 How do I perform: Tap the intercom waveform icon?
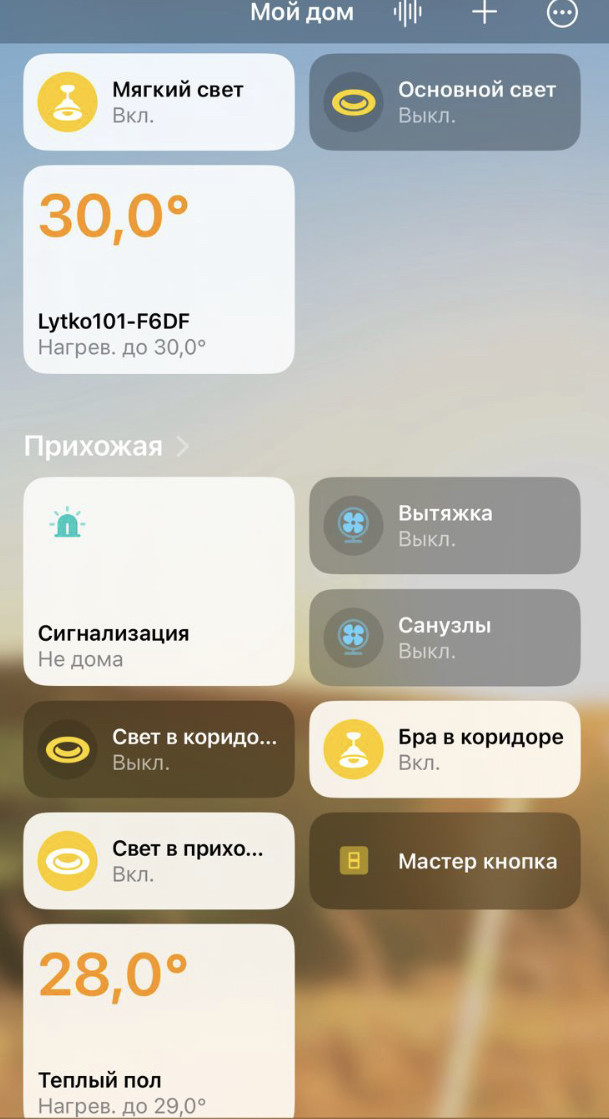pos(407,13)
